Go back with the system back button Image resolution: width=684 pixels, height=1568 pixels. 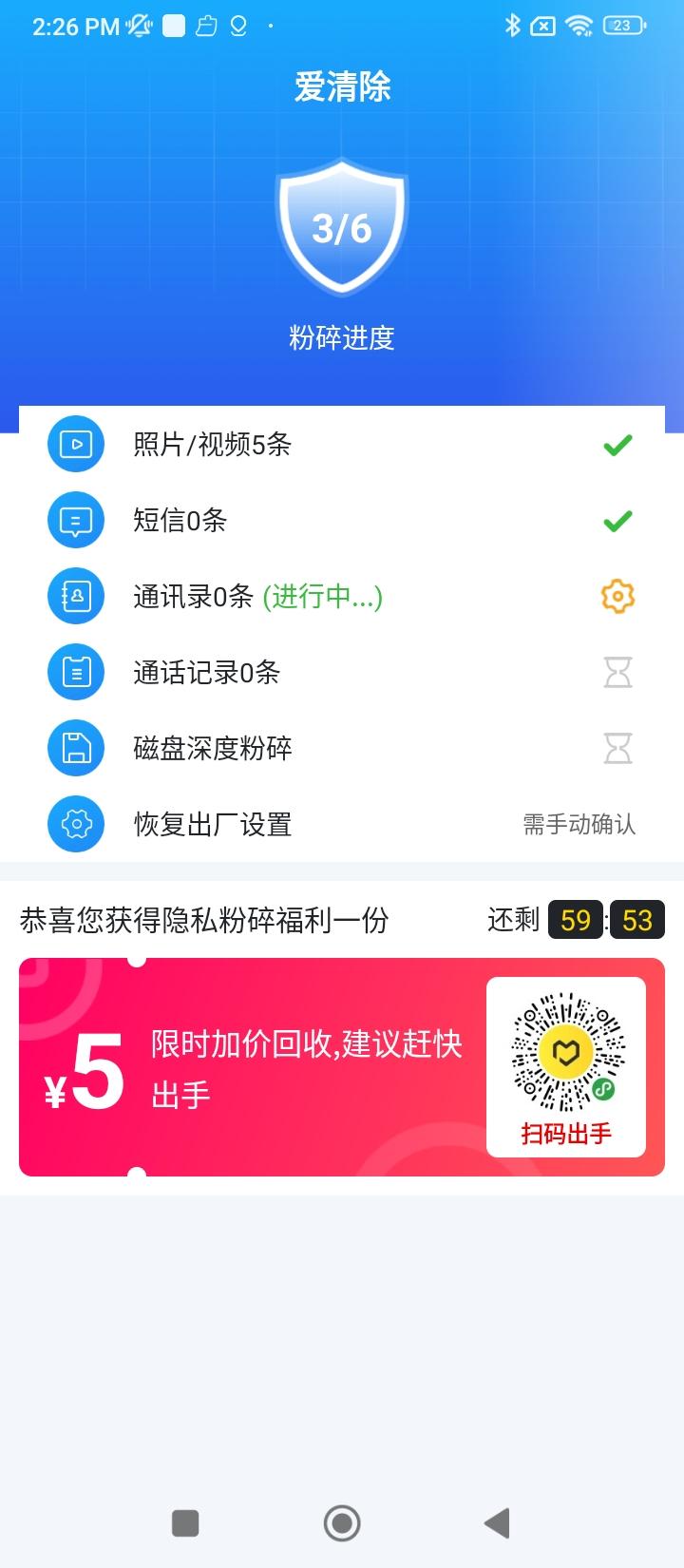point(497,1522)
